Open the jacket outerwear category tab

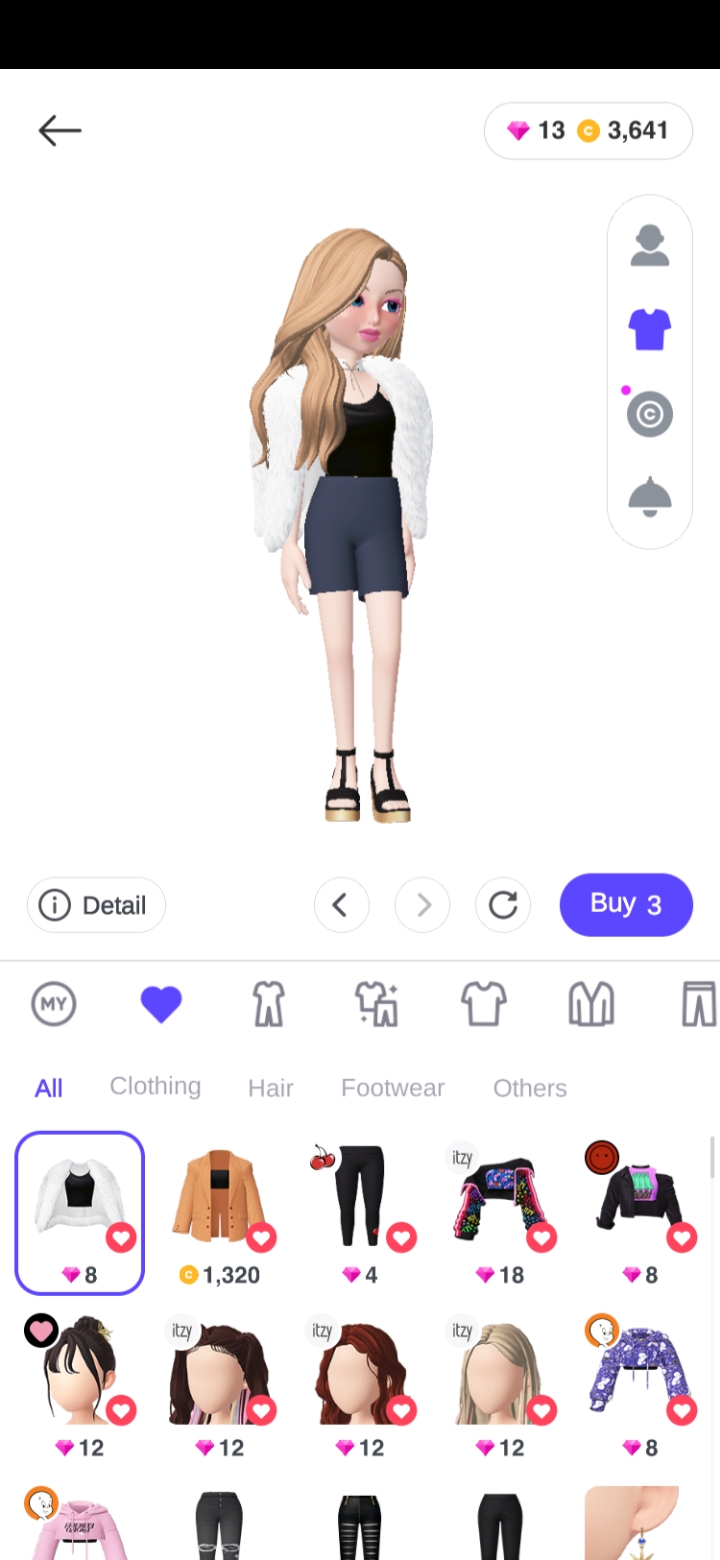591,1004
